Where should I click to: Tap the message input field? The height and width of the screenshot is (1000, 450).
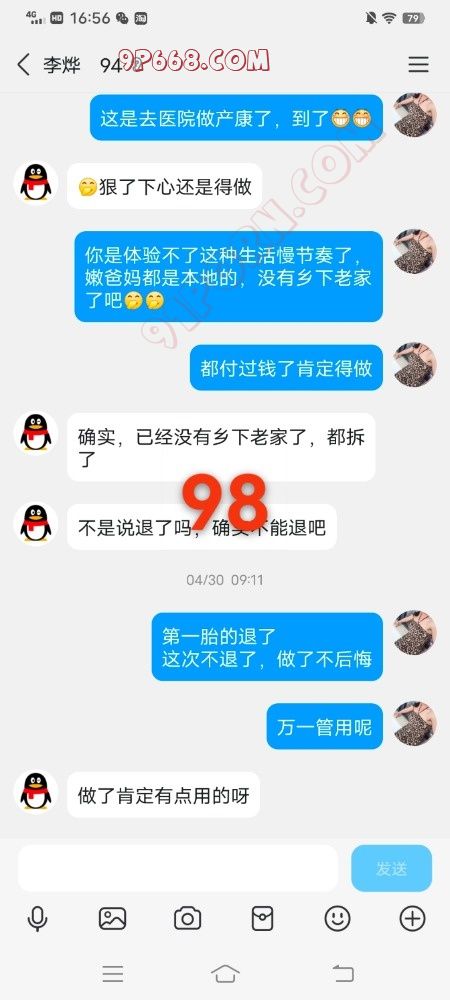point(178,868)
